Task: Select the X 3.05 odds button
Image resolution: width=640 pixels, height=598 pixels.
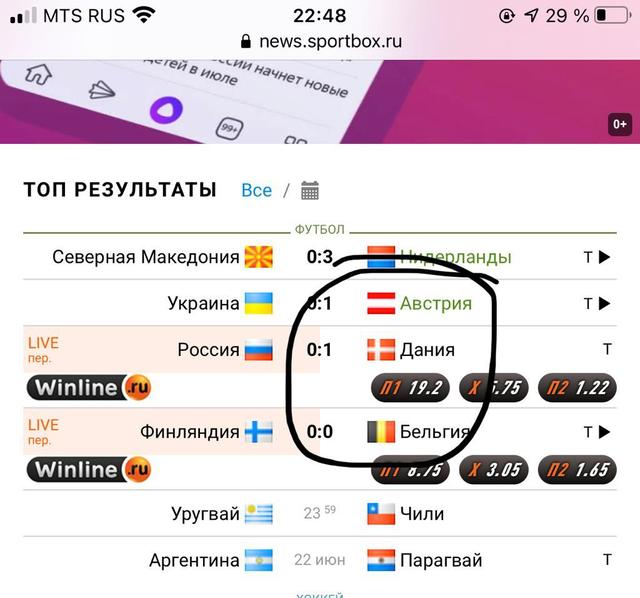Action: pyautogui.click(x=494, y=468)
